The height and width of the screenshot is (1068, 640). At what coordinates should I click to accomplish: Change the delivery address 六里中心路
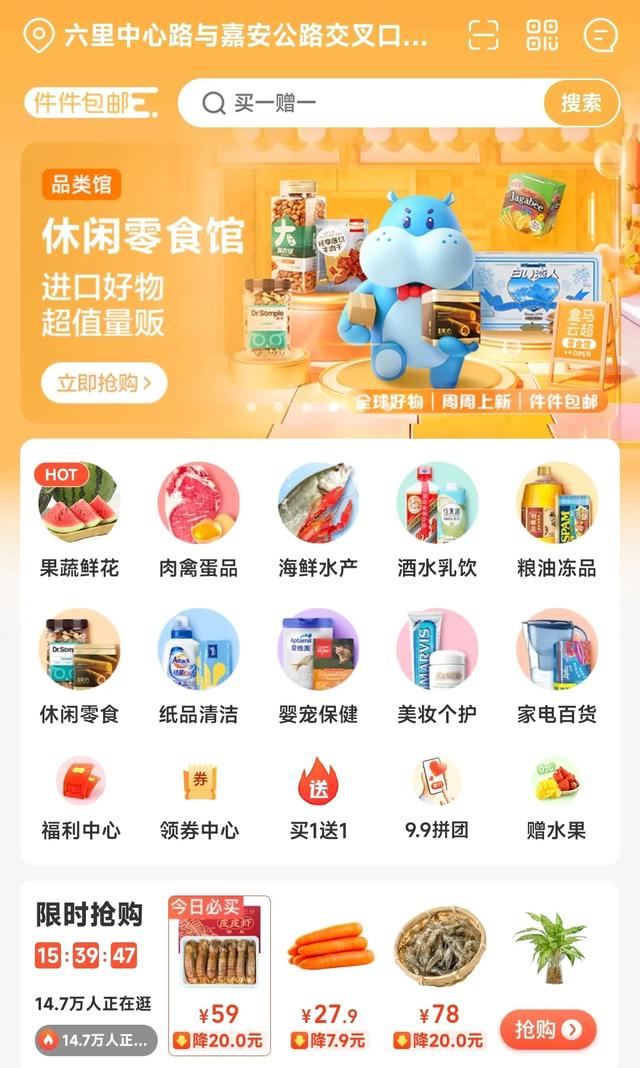click(226, 35)
